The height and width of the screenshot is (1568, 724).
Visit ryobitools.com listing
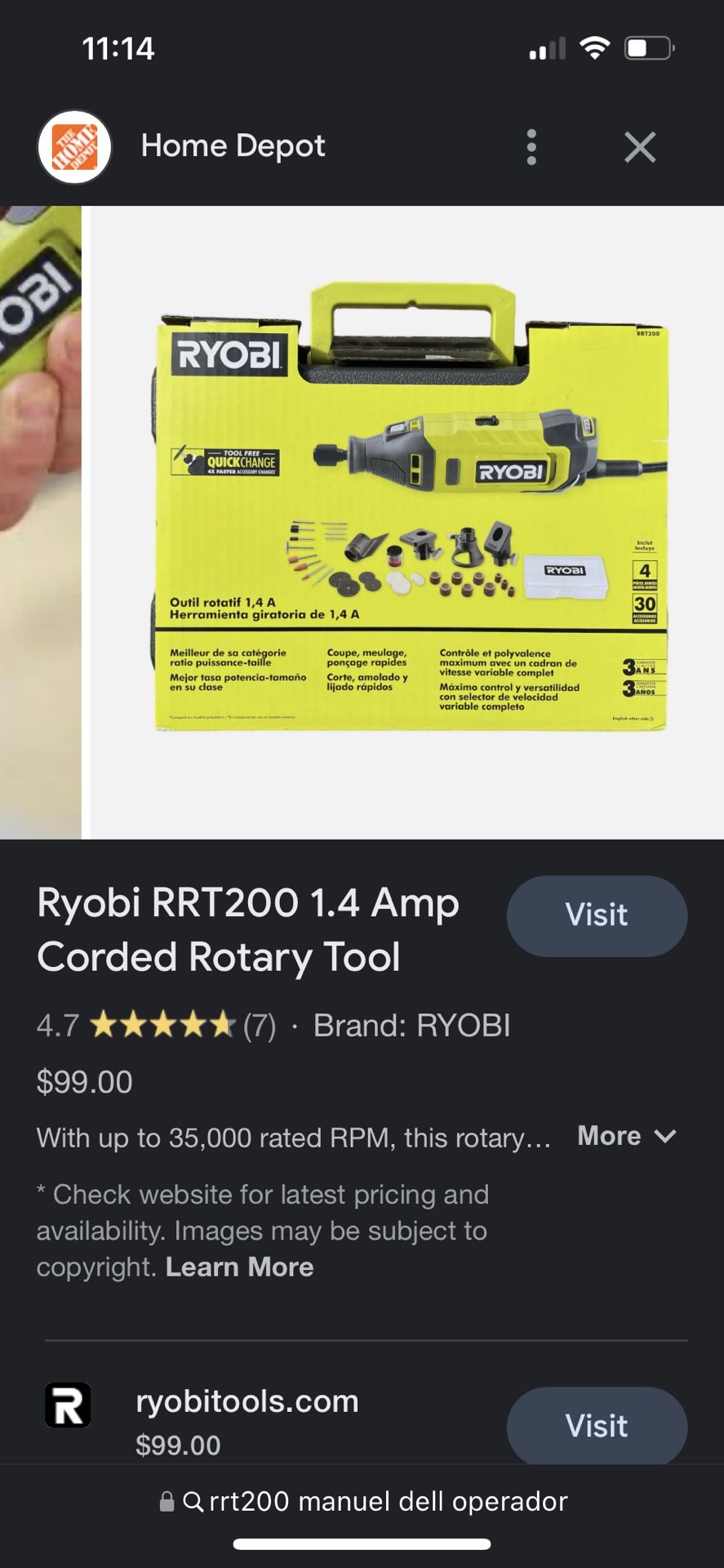[x=597, y=1425]
